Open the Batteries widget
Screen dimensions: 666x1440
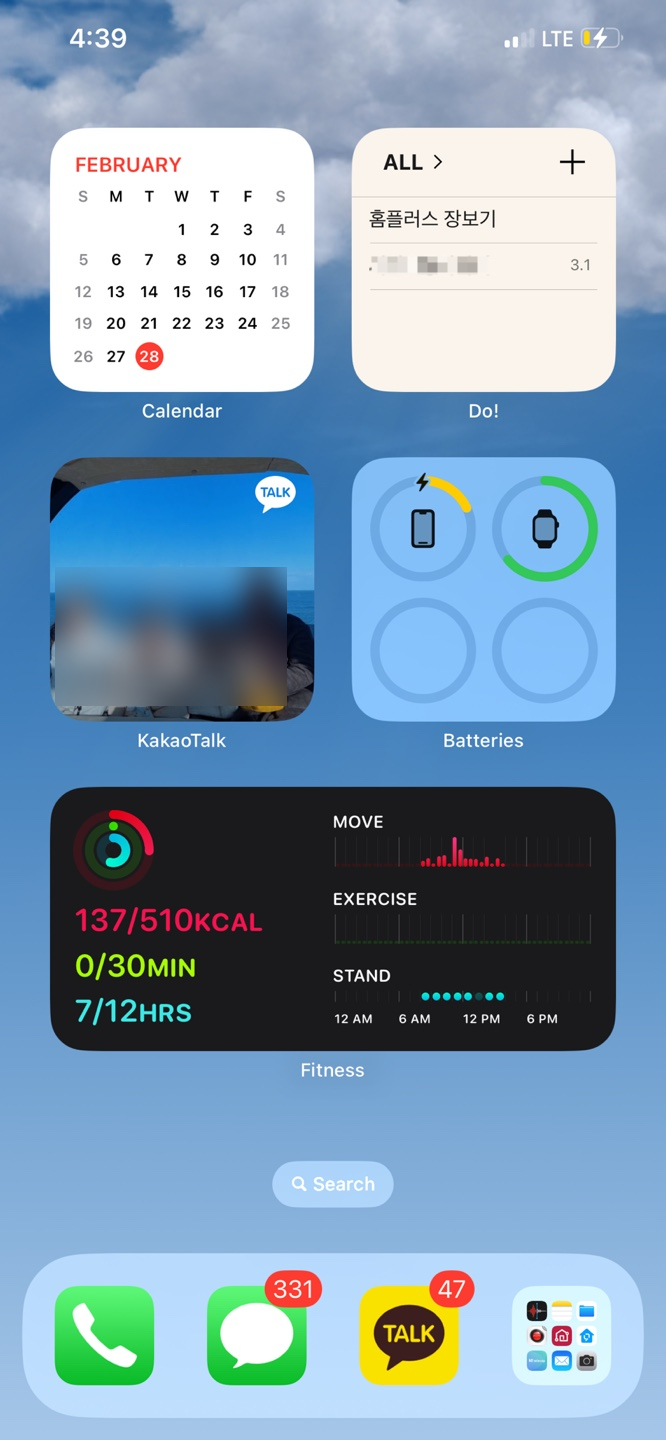coord(483,590)
